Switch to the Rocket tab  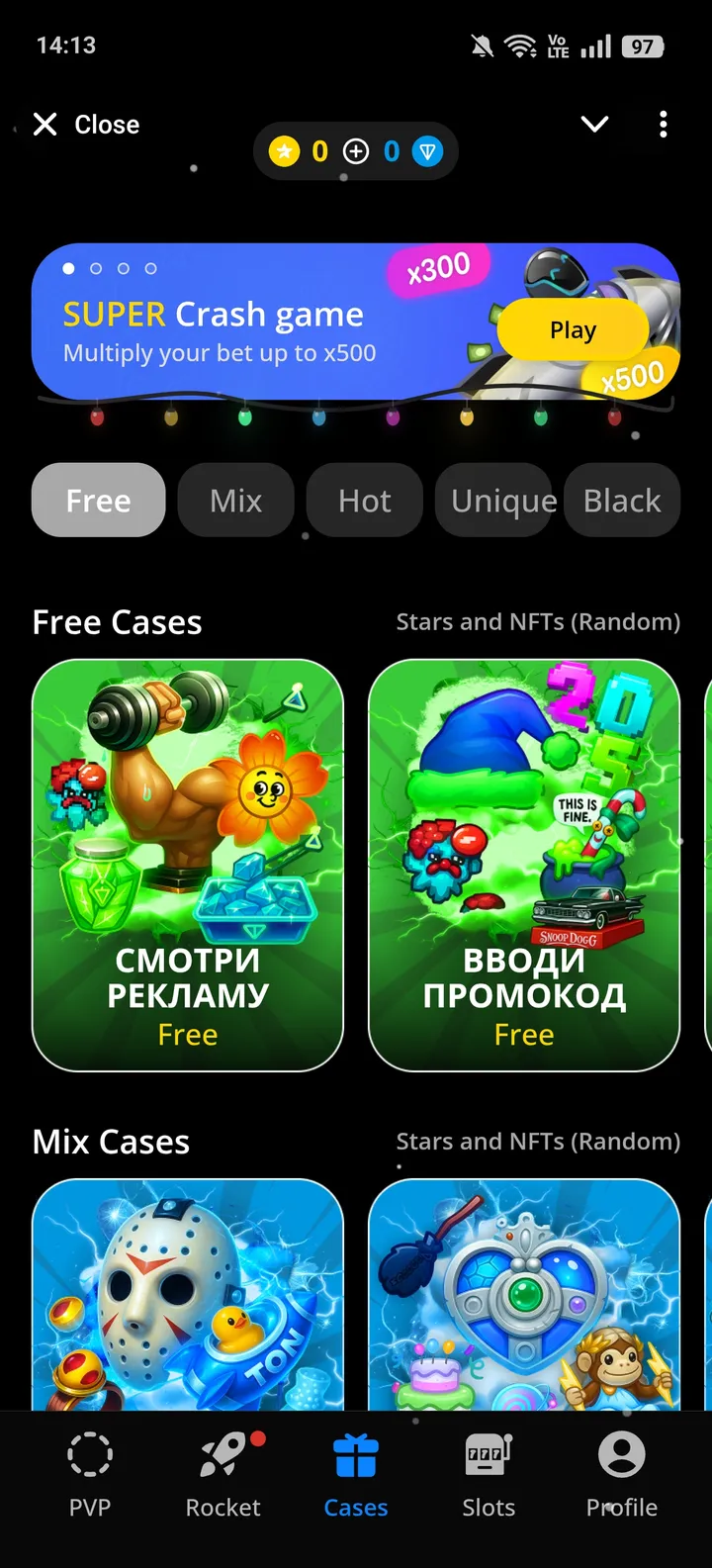(x=223, y=1475)
